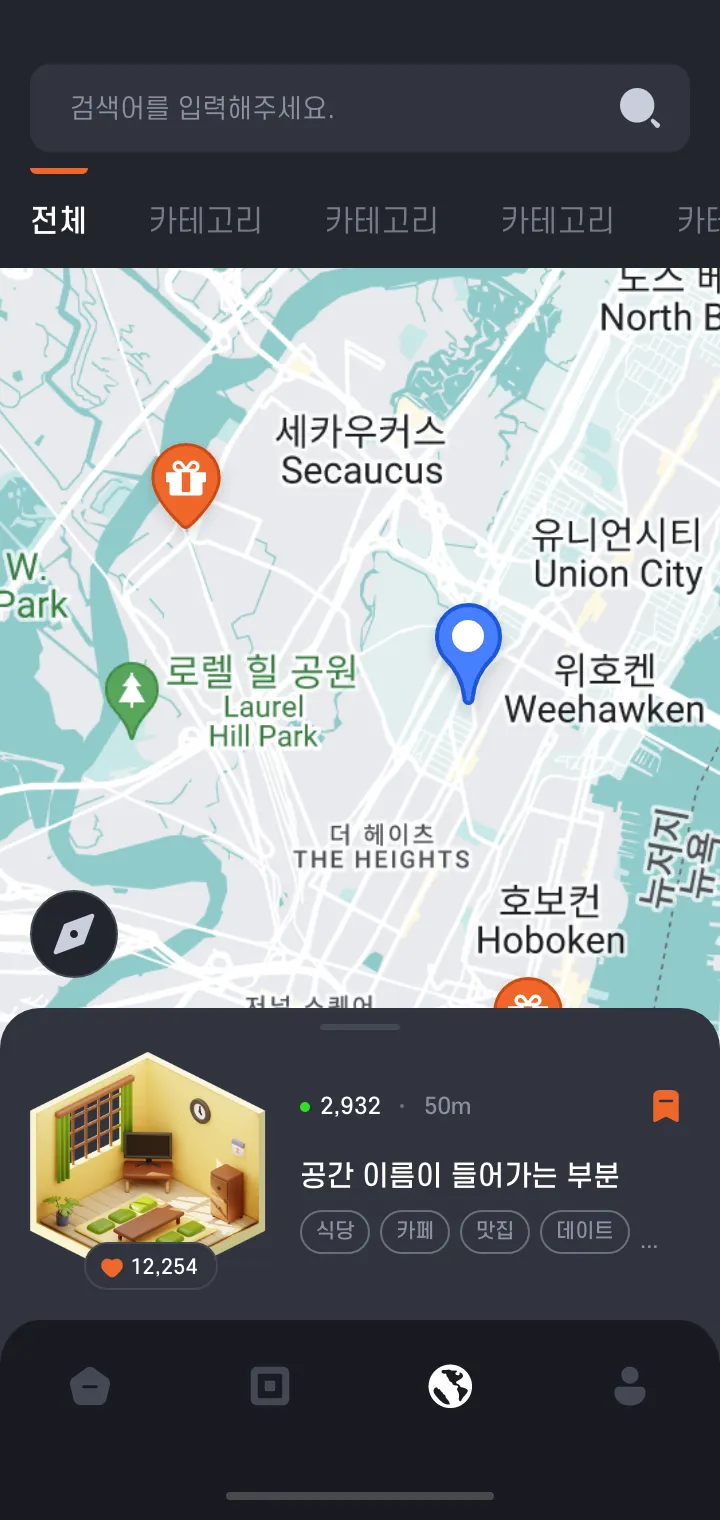720x1520 pixels.
Task: Switch to the profile tab in bottom navigation
Action: click(630, 1387)
